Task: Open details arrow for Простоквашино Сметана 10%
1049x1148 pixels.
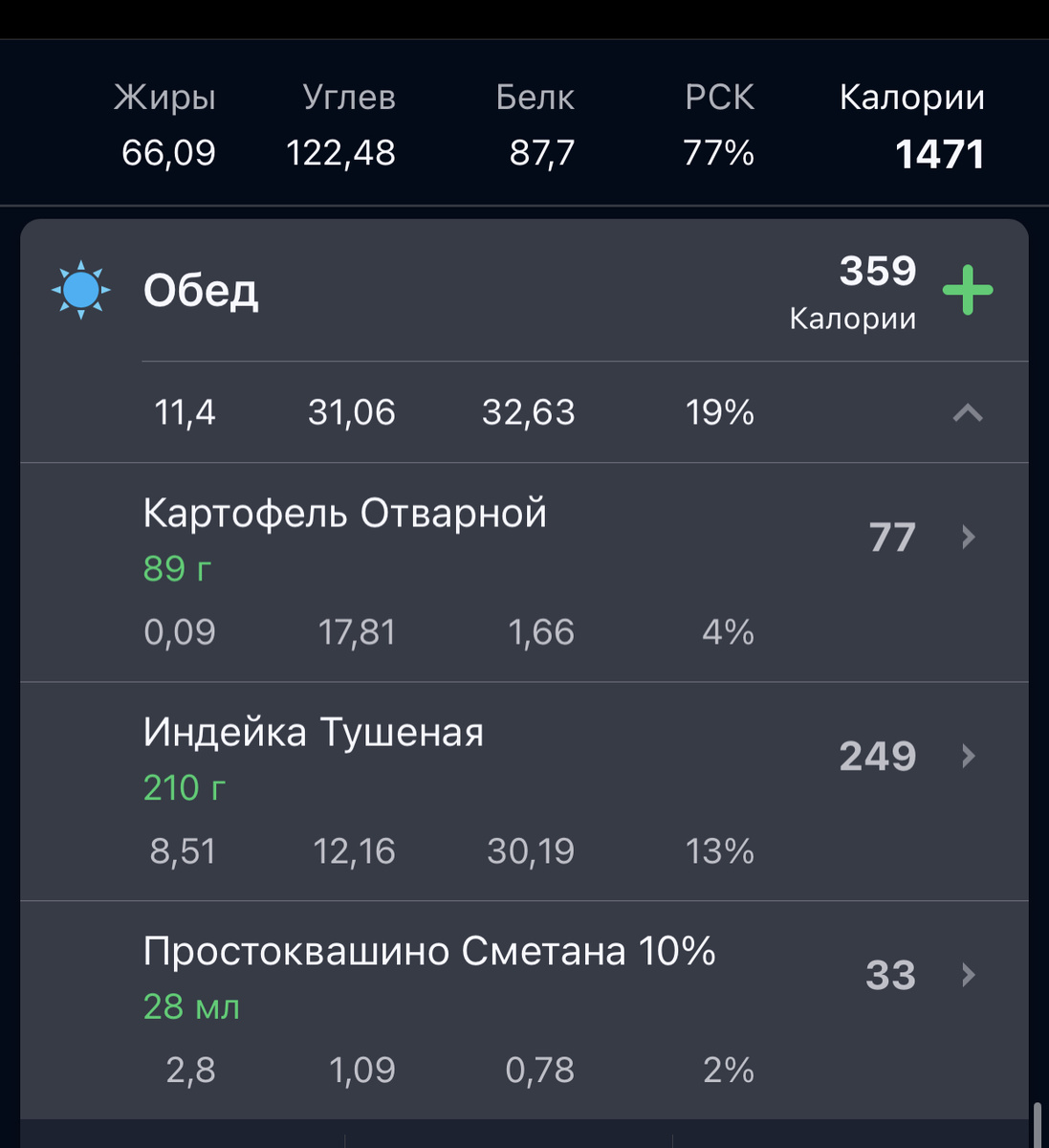Action: point(969,974)
